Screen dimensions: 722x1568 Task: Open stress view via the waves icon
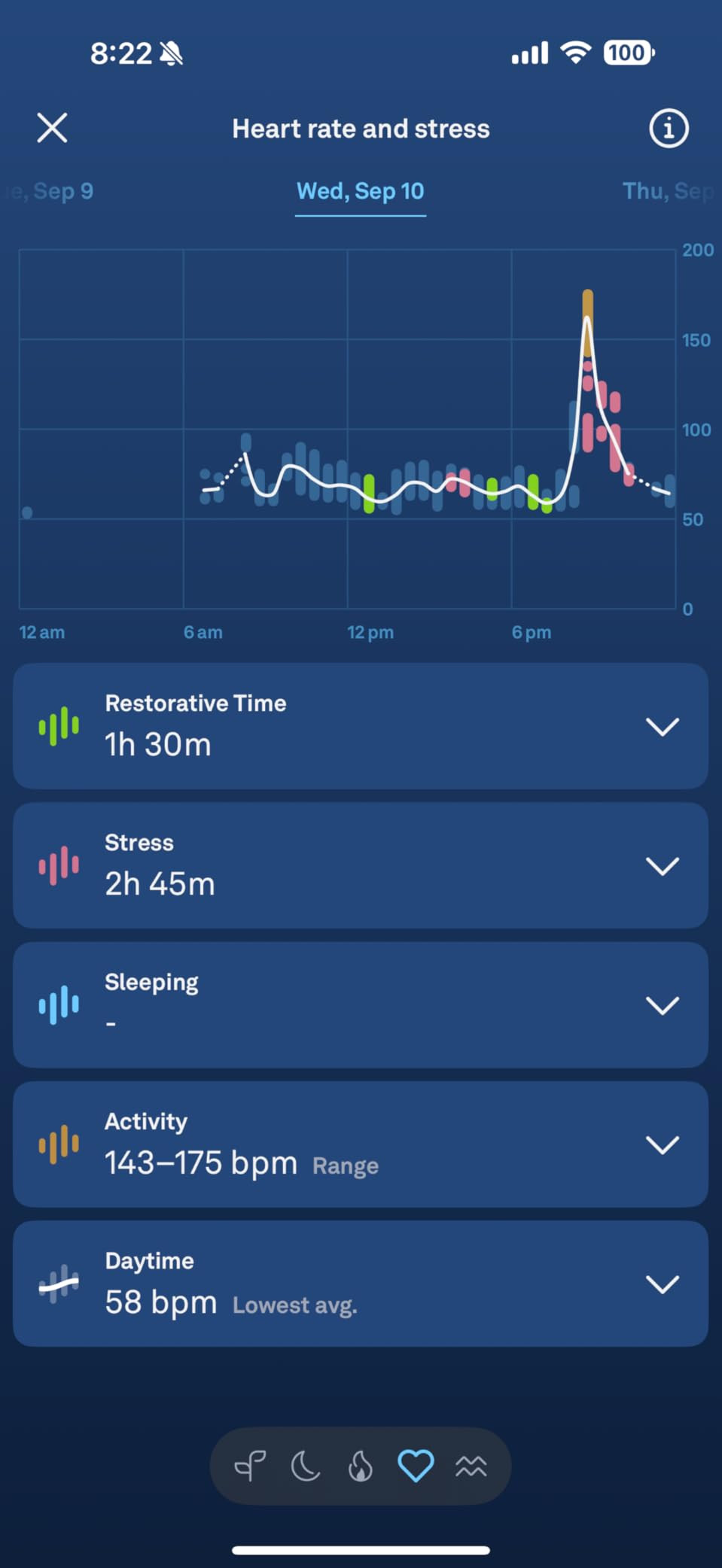(x=471, y=1466)
